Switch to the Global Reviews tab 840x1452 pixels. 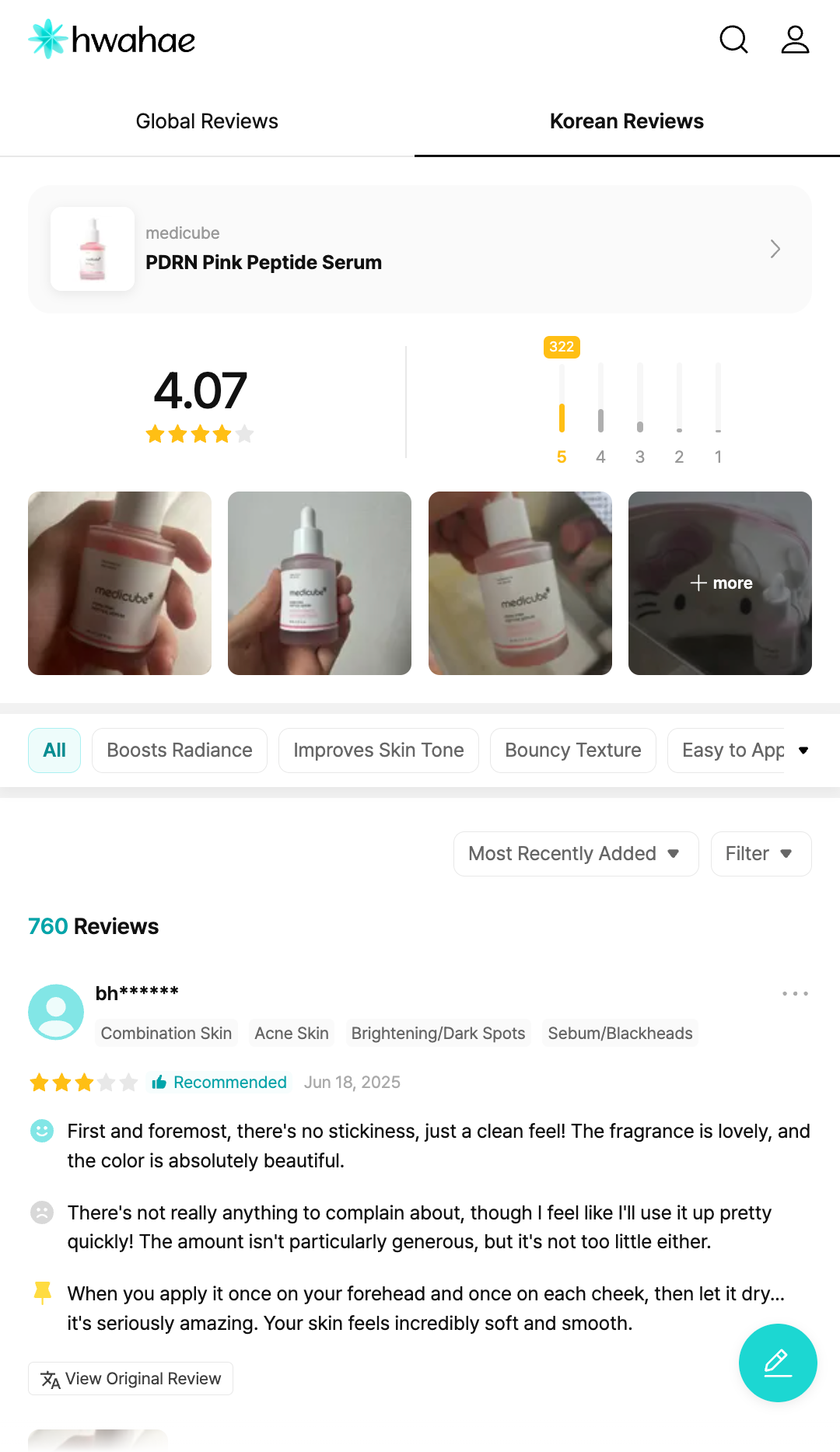pos(207,121)
